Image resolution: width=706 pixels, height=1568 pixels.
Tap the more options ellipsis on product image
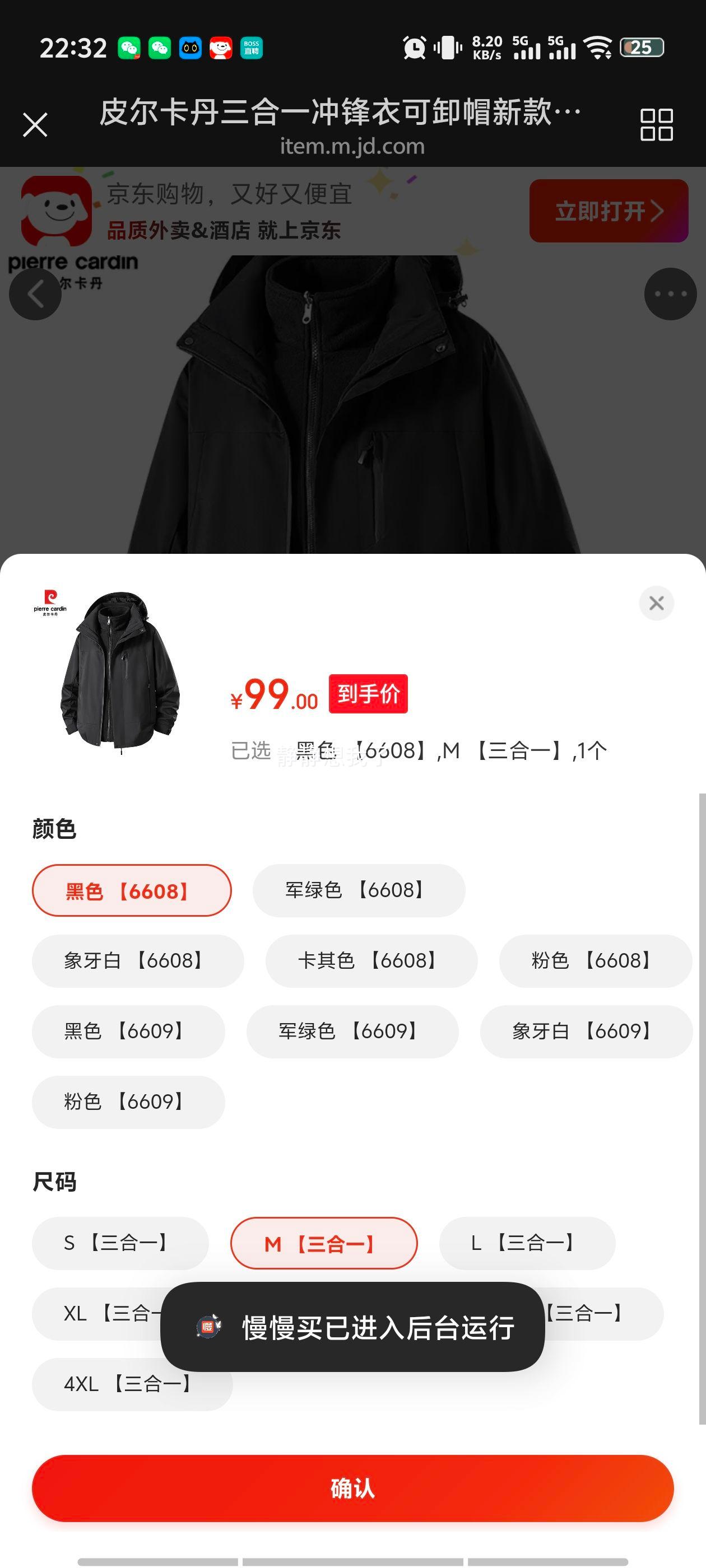(670, 293)
